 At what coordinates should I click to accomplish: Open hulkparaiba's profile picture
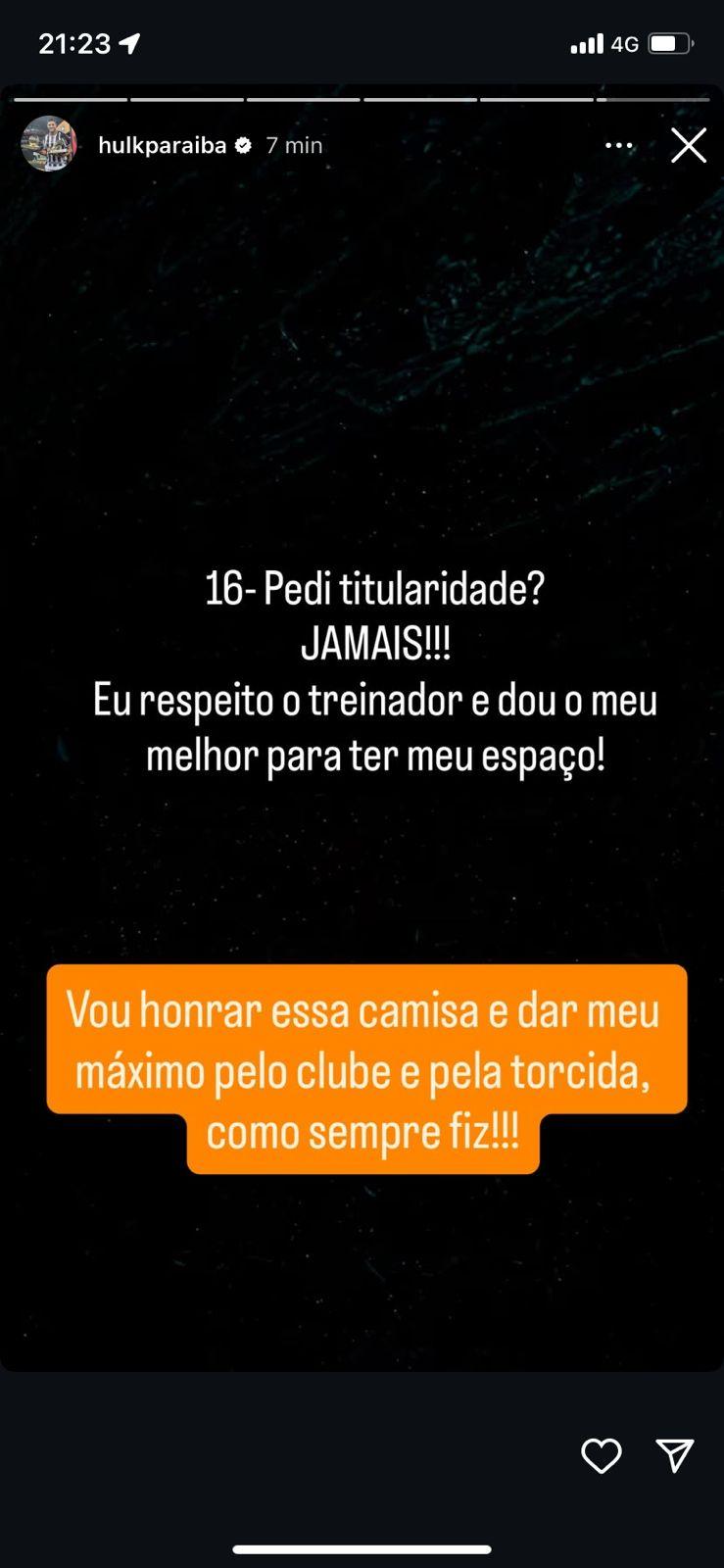point(50,144)
